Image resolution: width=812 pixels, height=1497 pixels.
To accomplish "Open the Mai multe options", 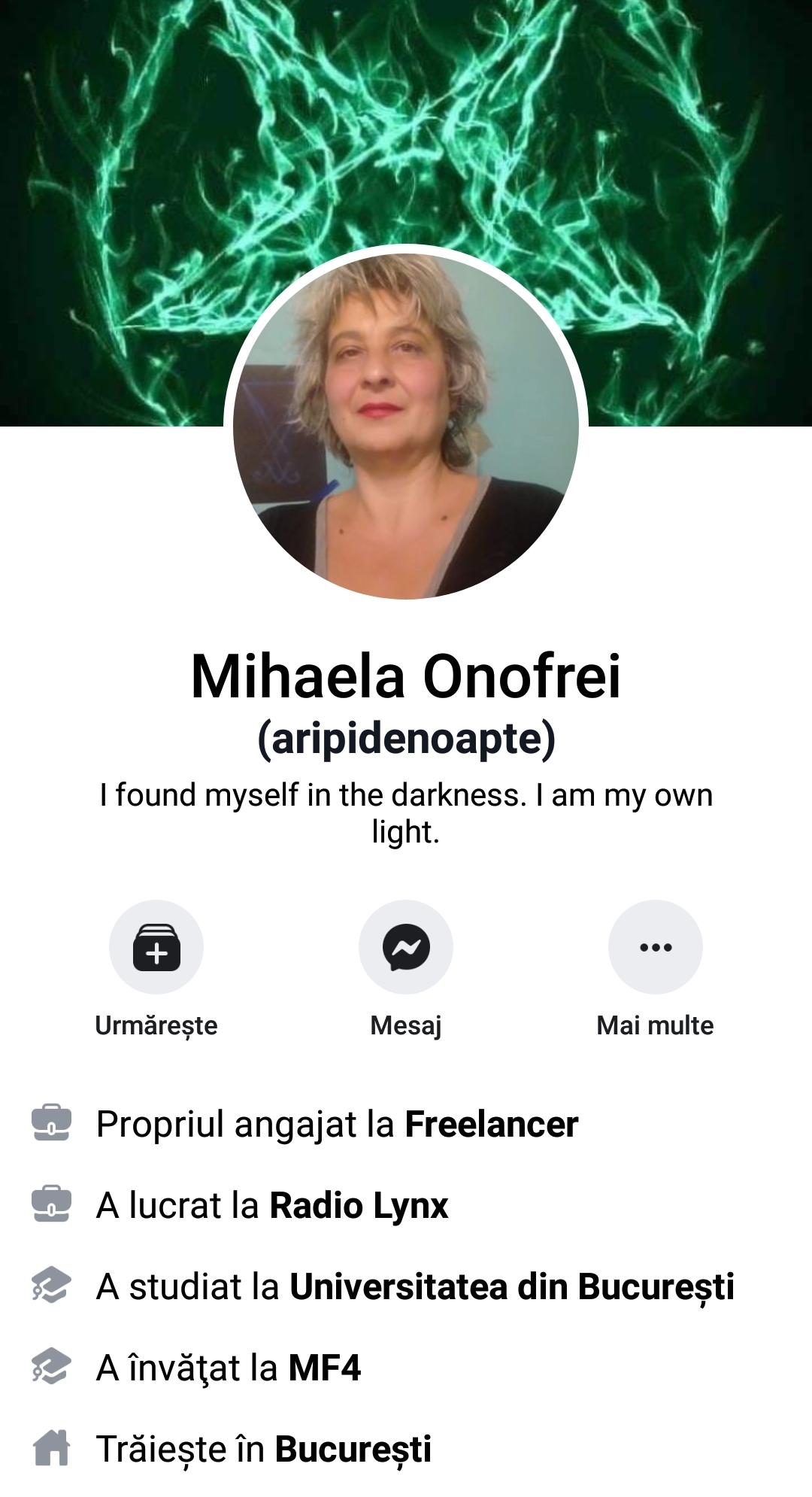I will (x=655, y=947).
